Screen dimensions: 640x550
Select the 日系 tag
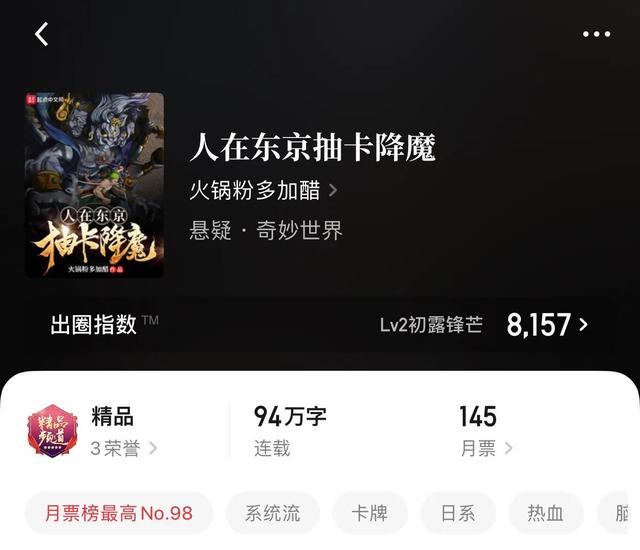pyautogui.click(x=458, y=514)
